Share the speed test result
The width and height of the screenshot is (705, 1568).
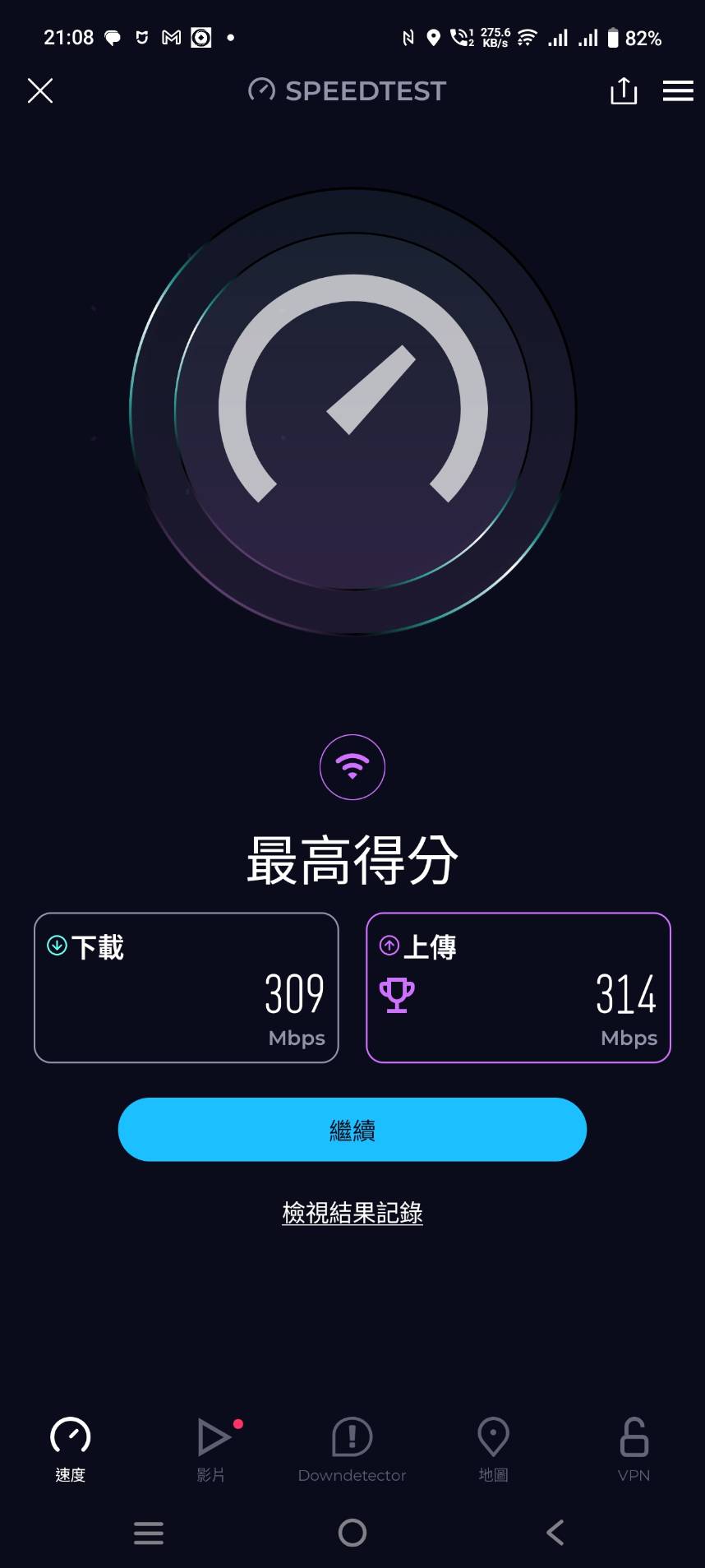click(624, 90)
